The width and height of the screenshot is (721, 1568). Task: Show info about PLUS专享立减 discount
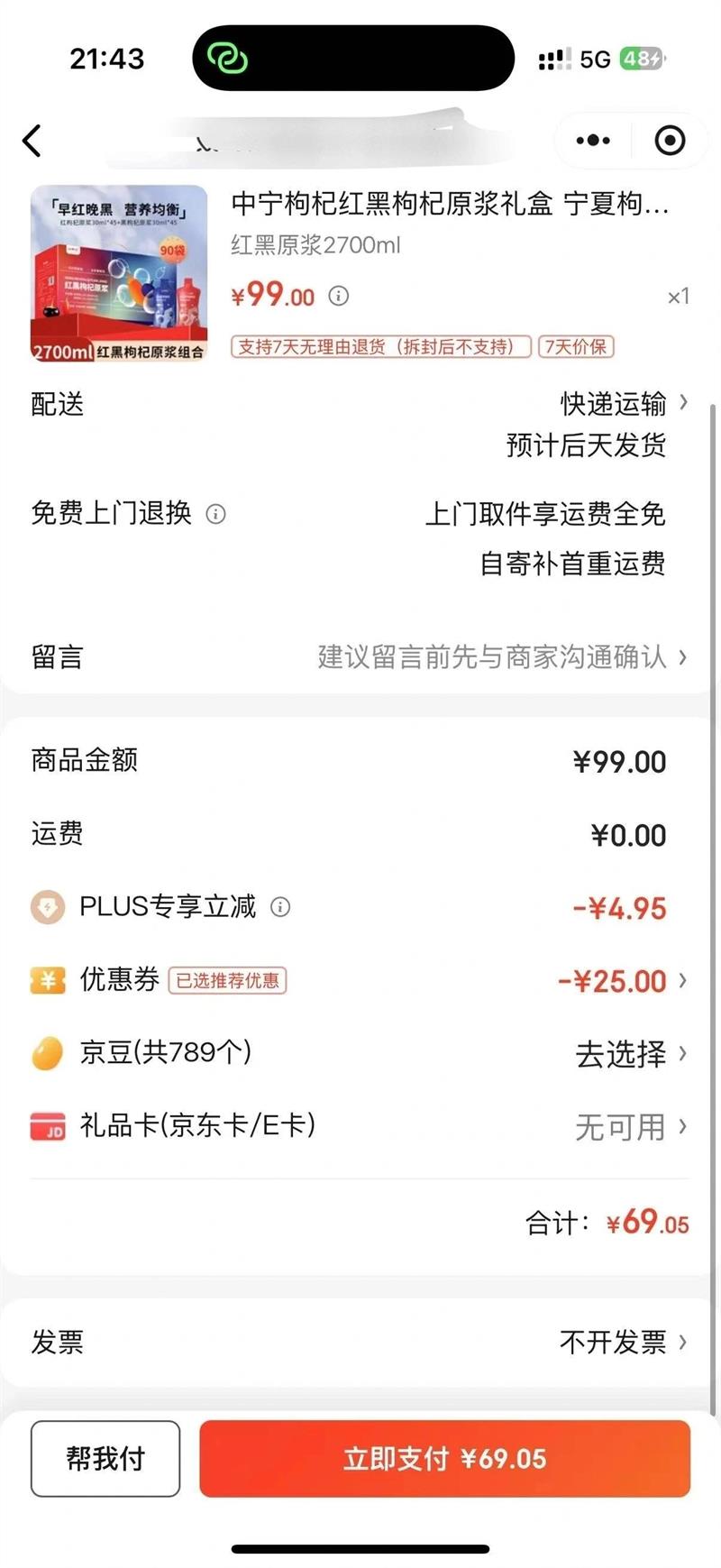[280, 907]
